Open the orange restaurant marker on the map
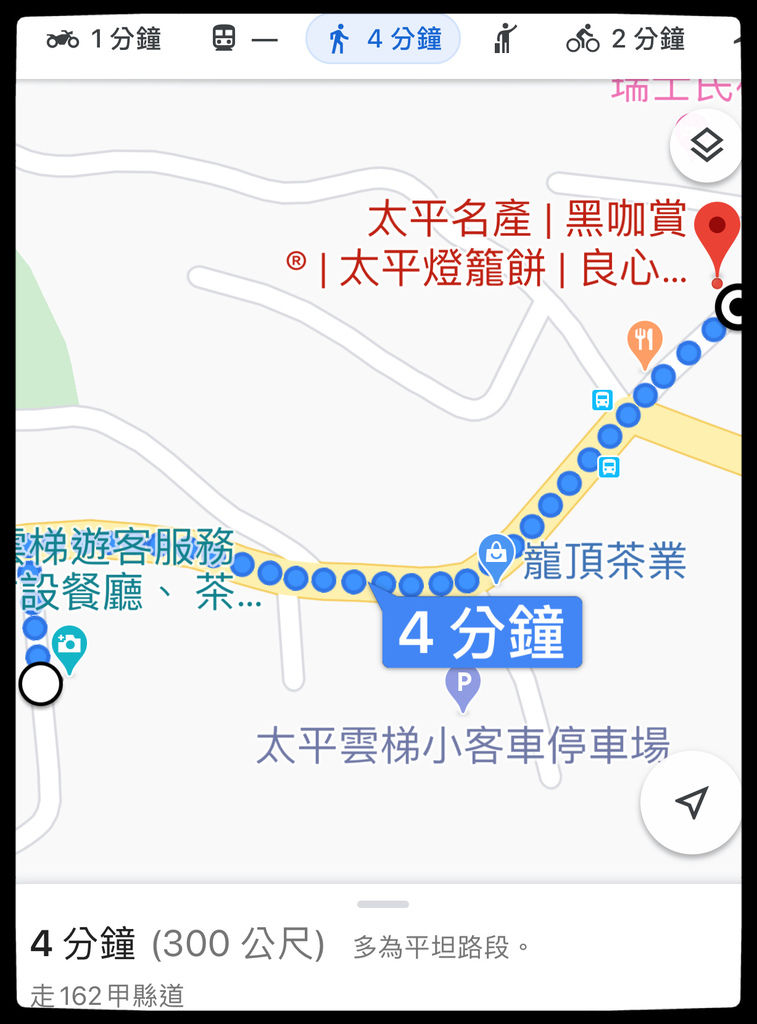 [645, 342]
